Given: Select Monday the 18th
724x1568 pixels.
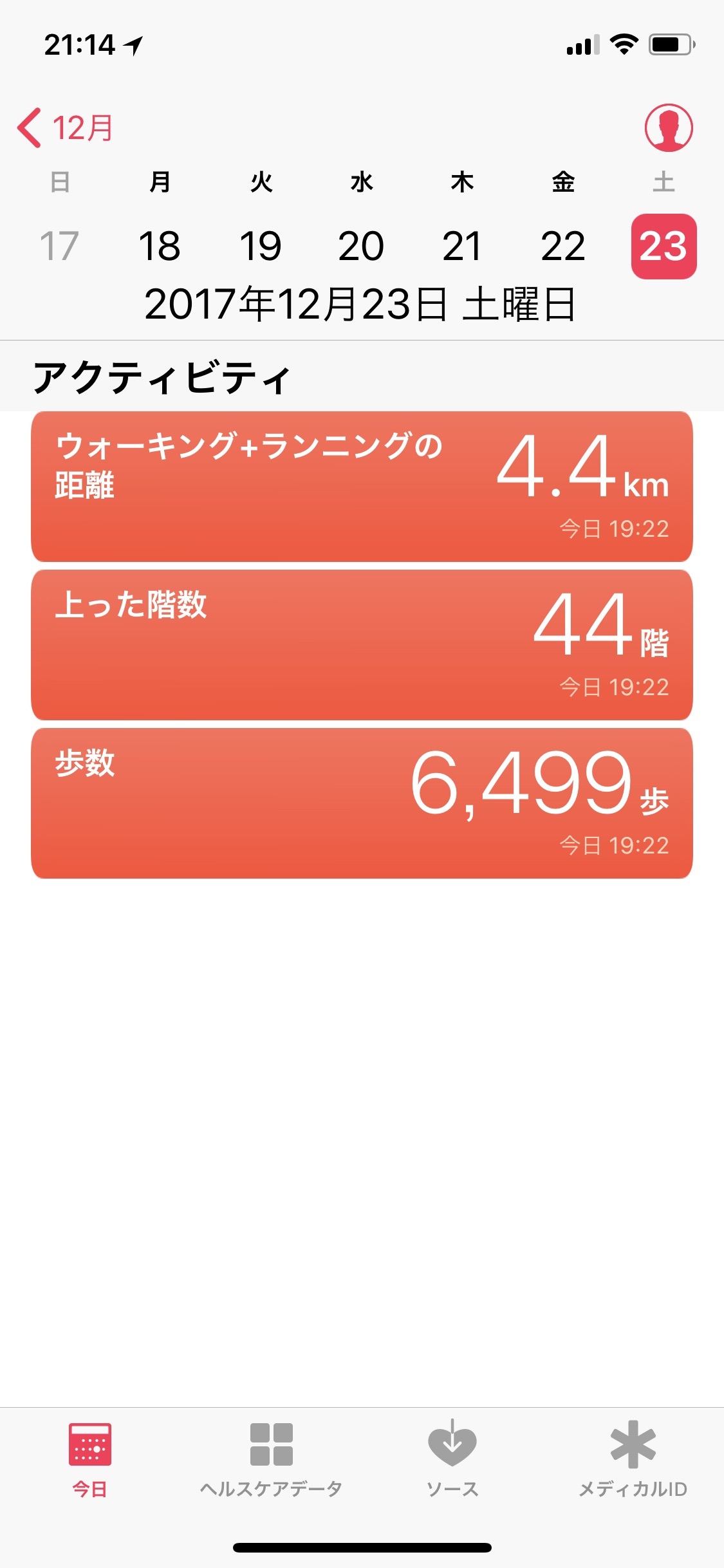Looking at the screenshot, I should pyautogui.click(x=160, y=246).
